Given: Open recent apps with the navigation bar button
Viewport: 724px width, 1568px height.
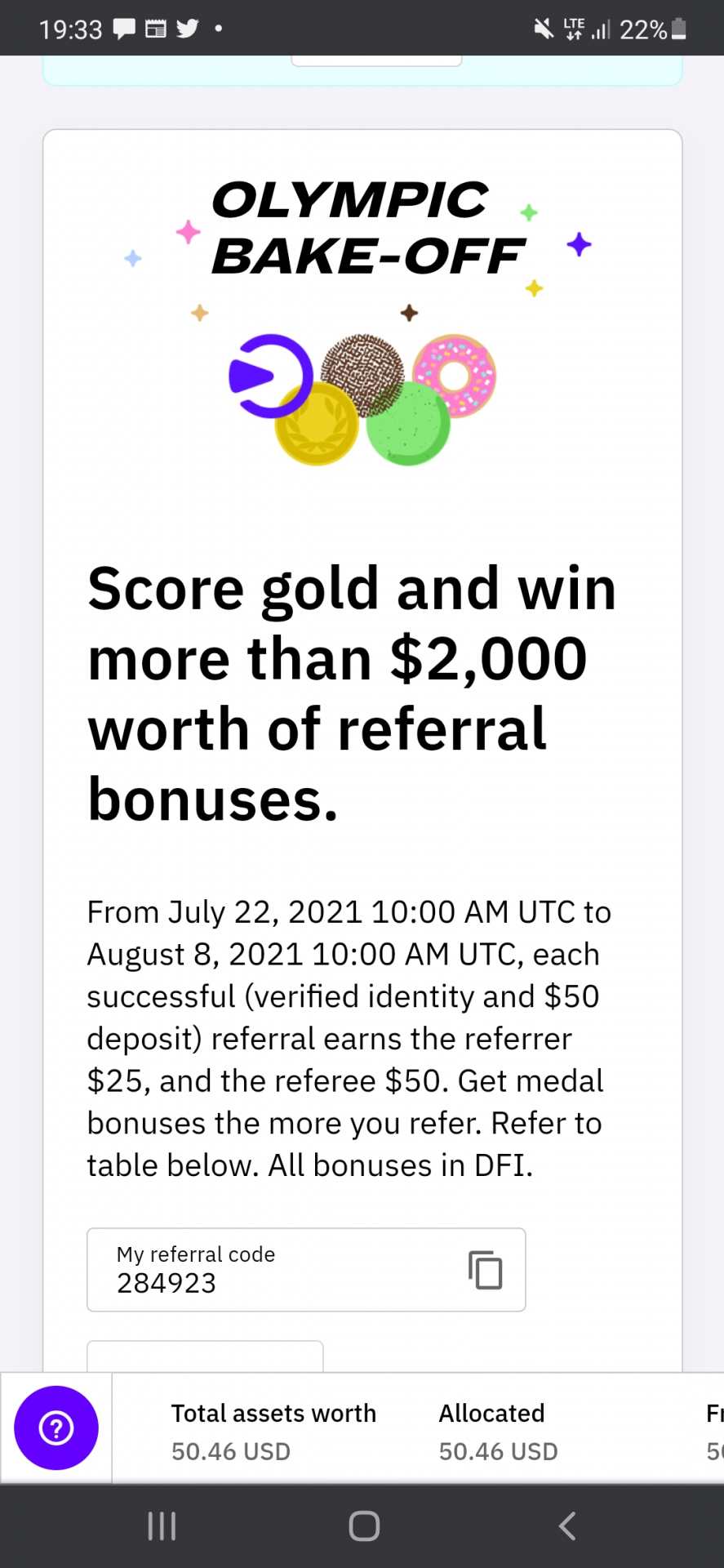Looking at the screenshot, I should [x=161, y=1524].
